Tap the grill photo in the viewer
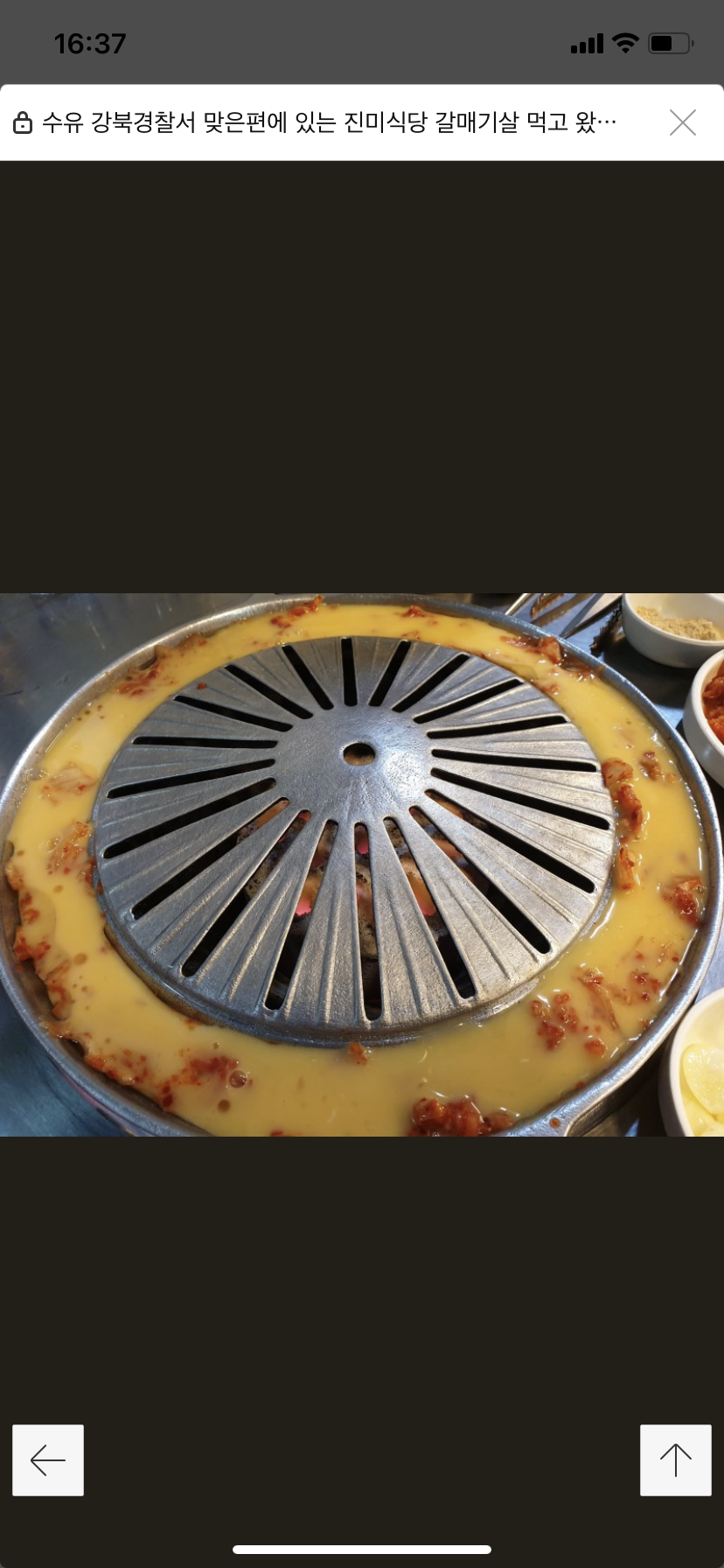 [x=362, y=864]
